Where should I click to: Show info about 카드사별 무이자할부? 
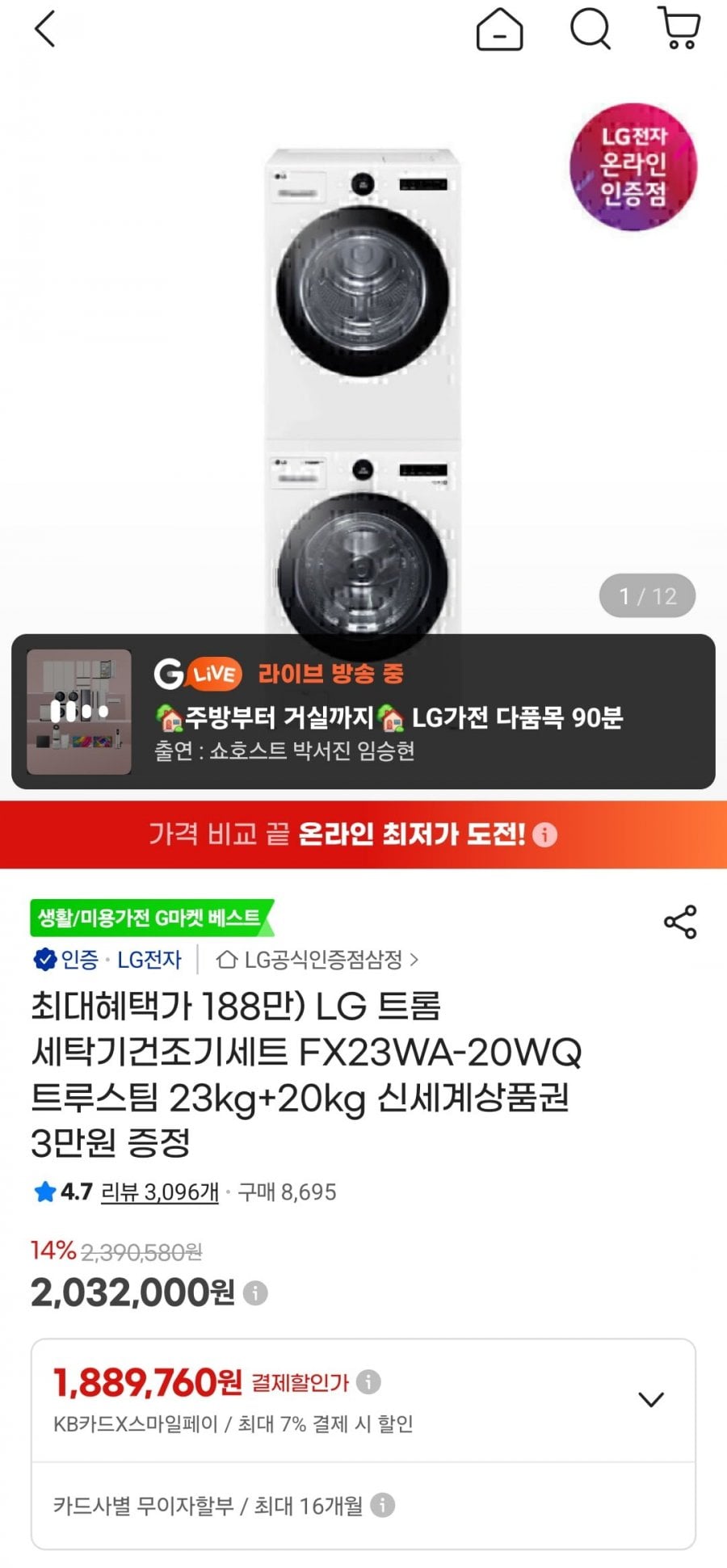click(x=382, y=1505)
